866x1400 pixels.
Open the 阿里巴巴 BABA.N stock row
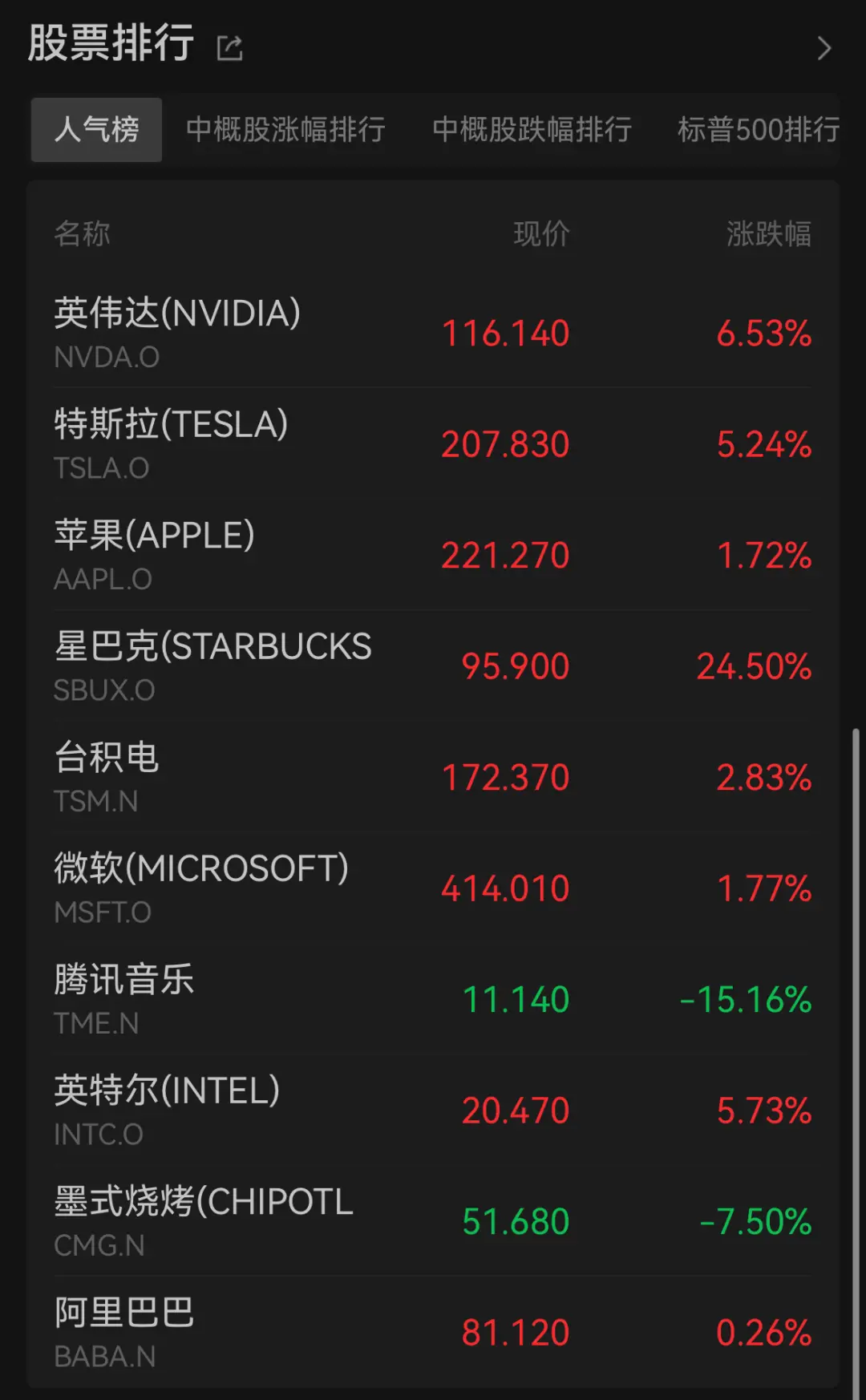433,1332
